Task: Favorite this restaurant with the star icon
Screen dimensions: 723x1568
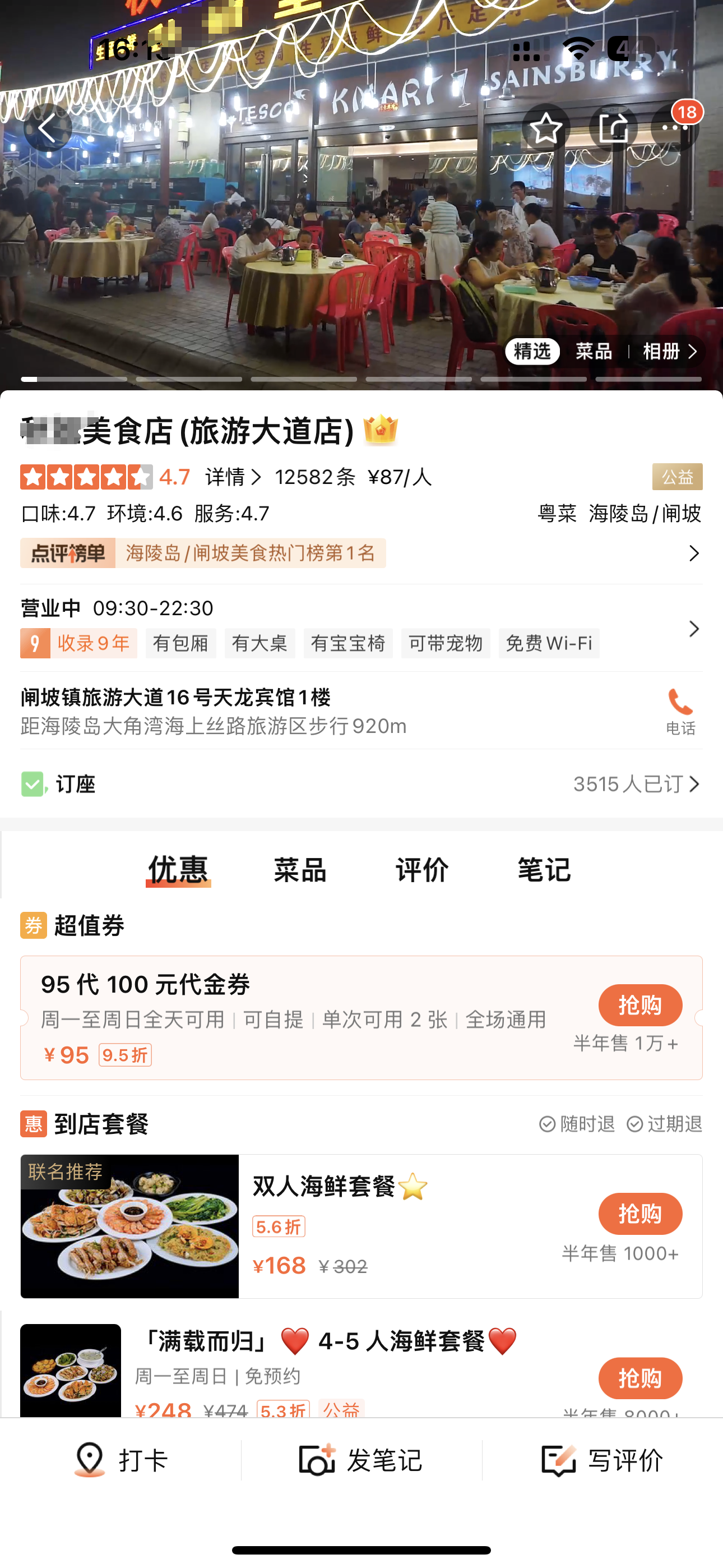Action: 546,128
